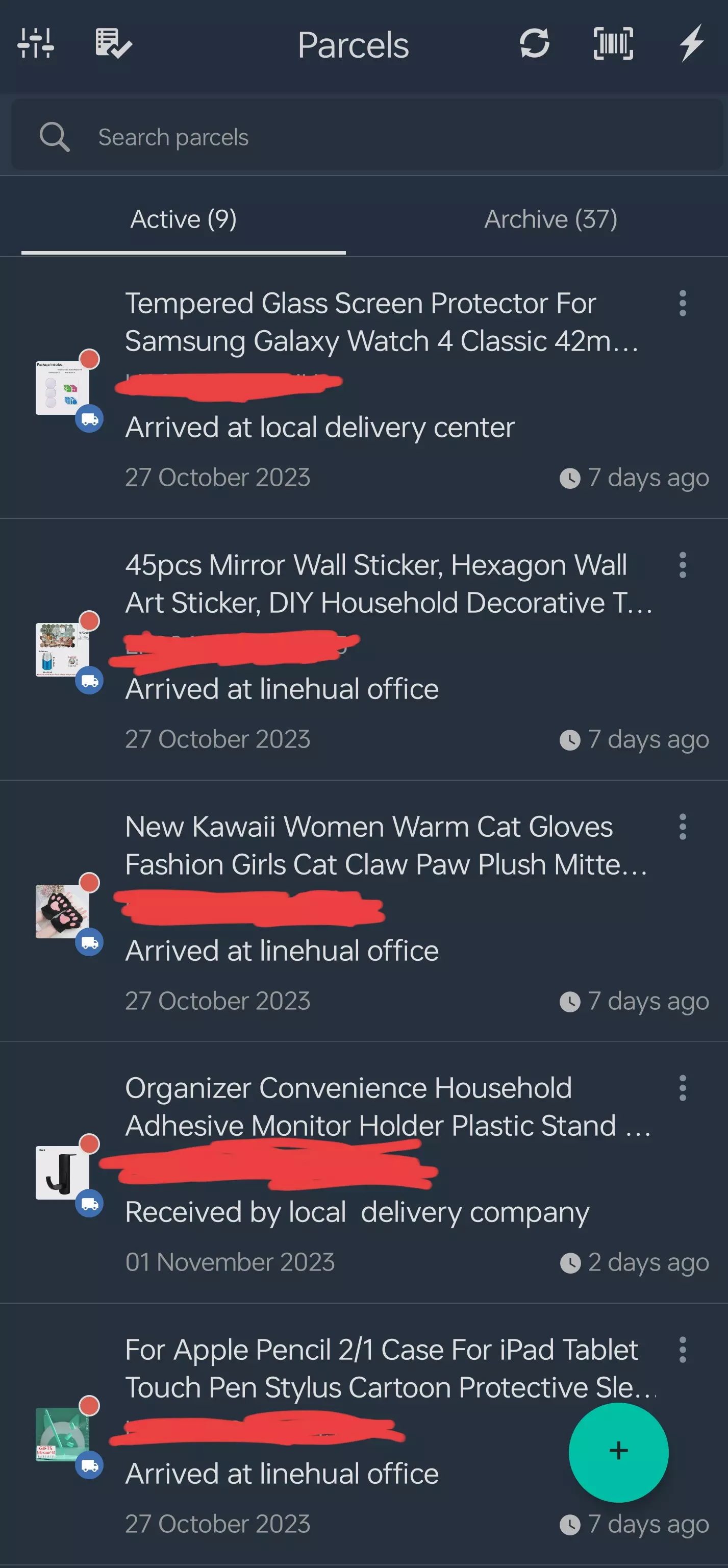Select the Active (9) tab

(x=183, y=219)
